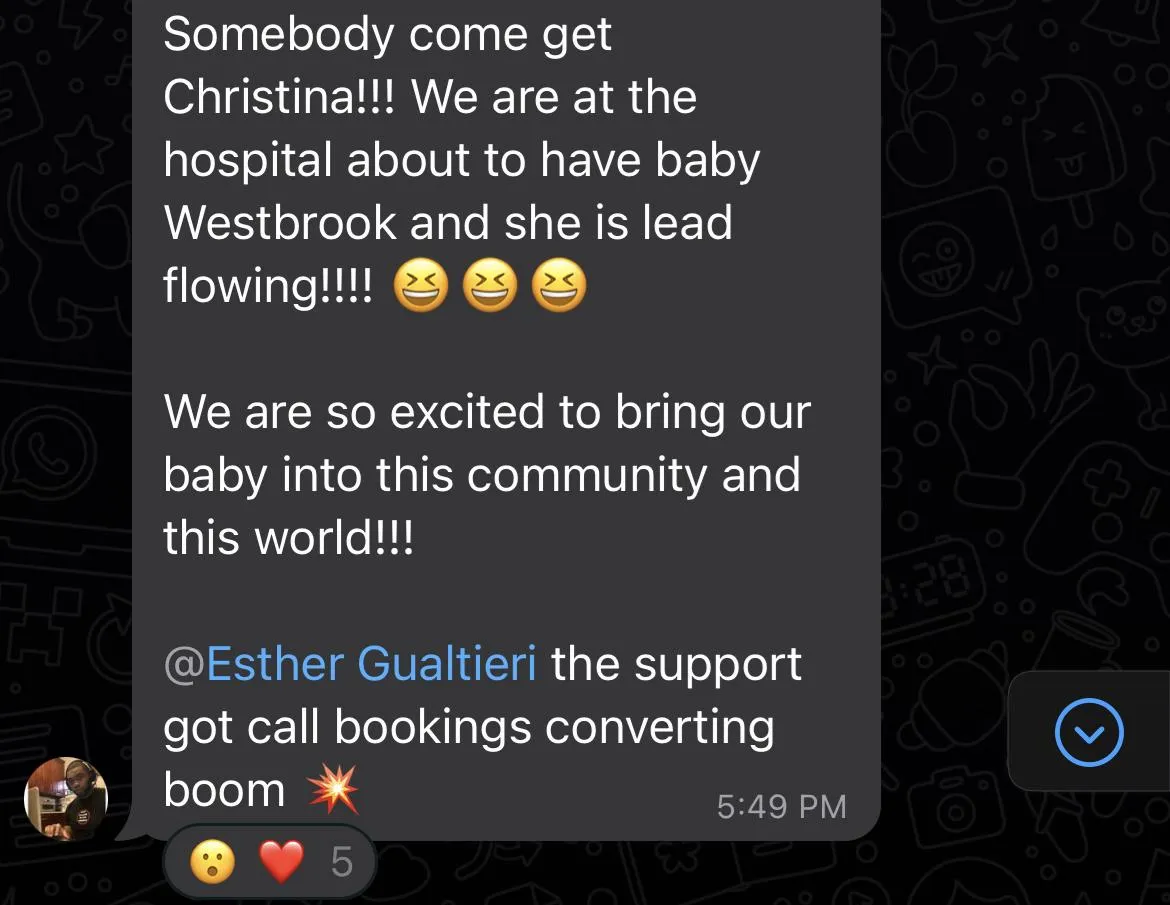This screenshot has height=905, width=1170.
Task: Jump to latest messages with down arrow
Action: (1089, 733)
